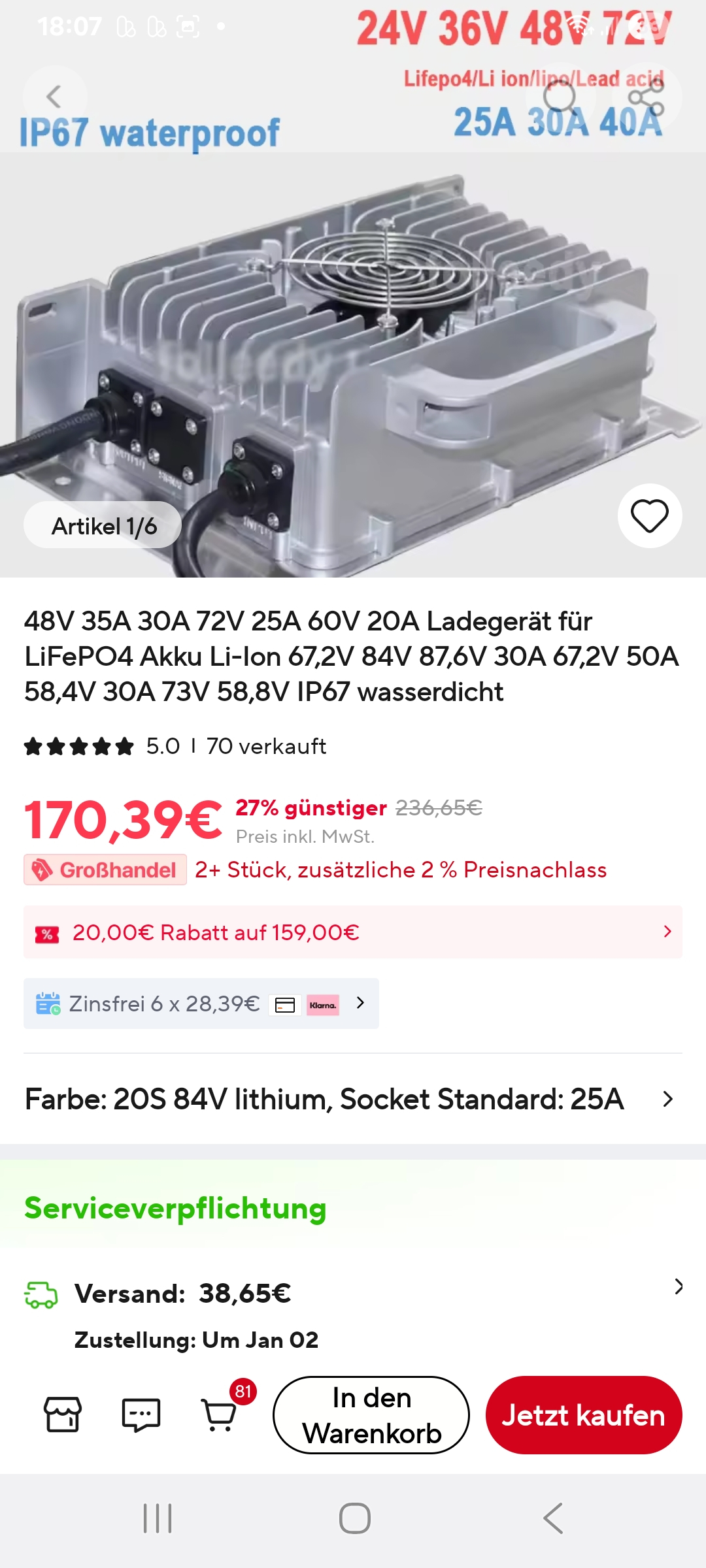The image size is (706, 1568).
Task: Open recent apps from the navigation bar
Action: pyautogui.click(x=158, y=1518)
